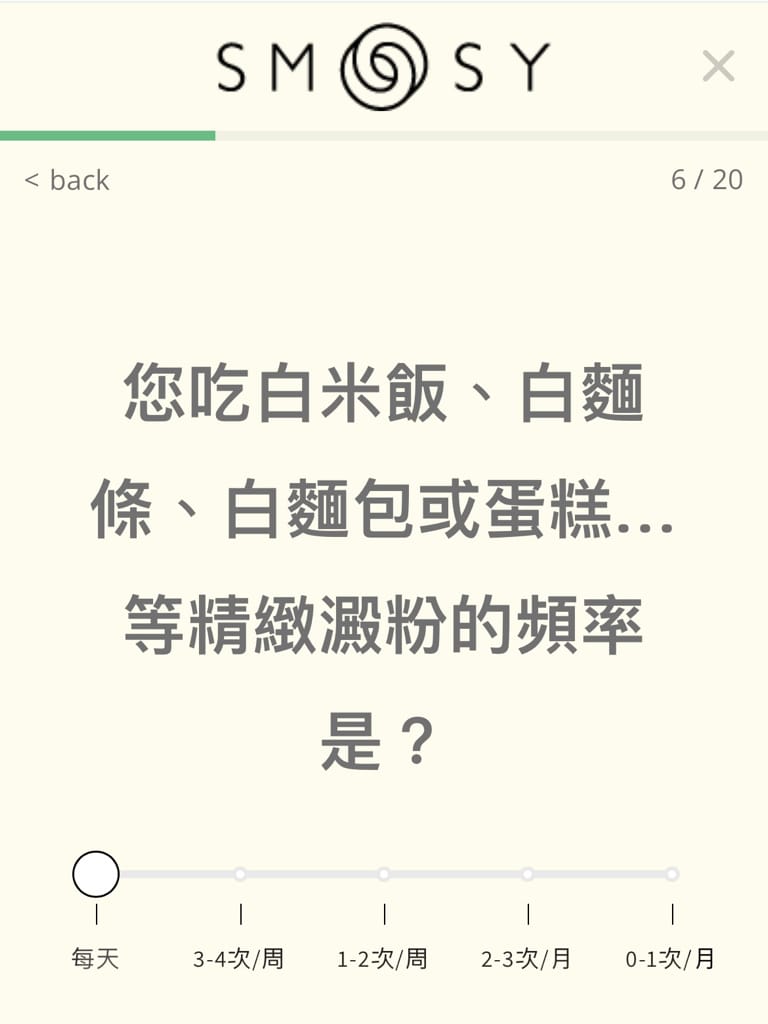The width and height of the screenshot is (768, 1024).
Task: Select the 每天 frequency option
Action: pos(96,957)
